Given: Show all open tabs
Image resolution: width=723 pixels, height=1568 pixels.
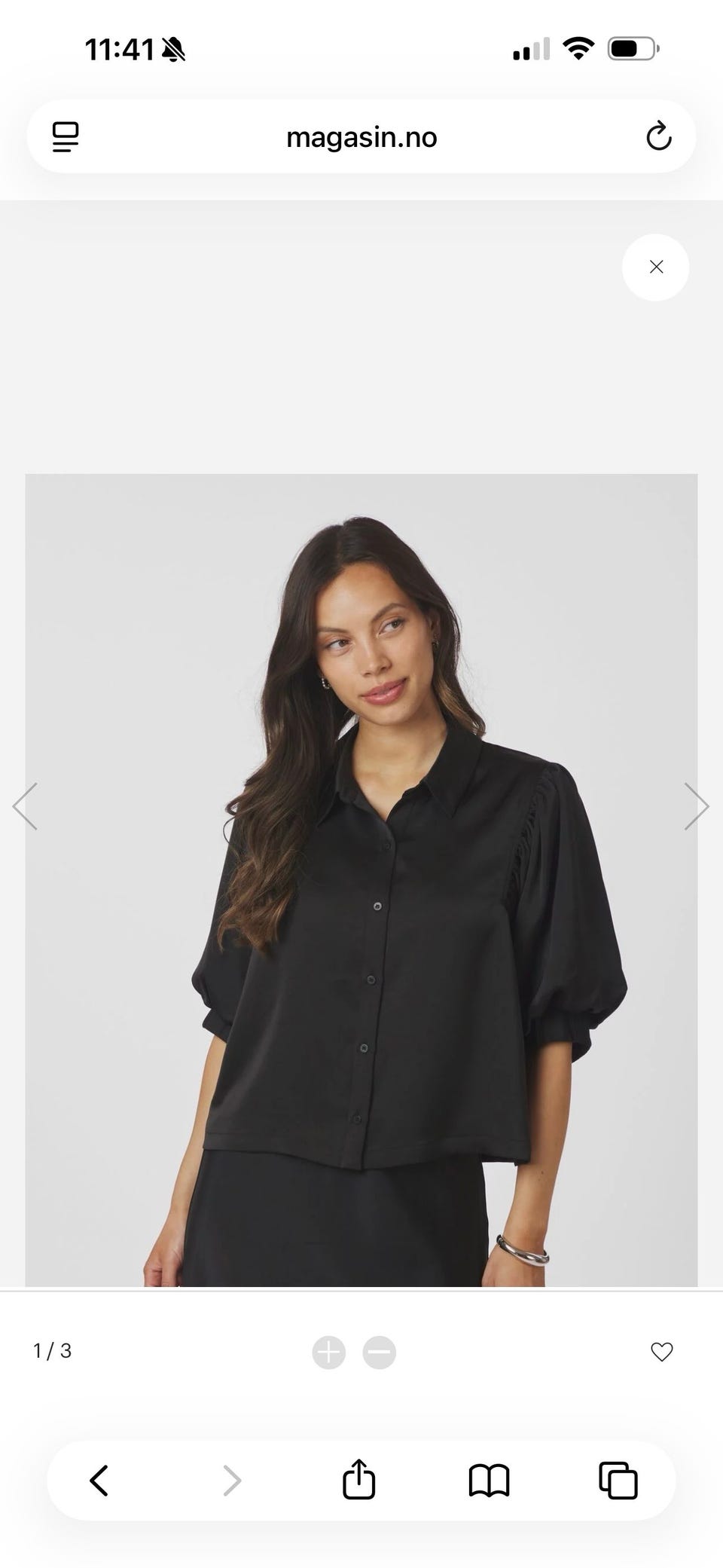Looking at the screenshot, I should coord(618,1480).
